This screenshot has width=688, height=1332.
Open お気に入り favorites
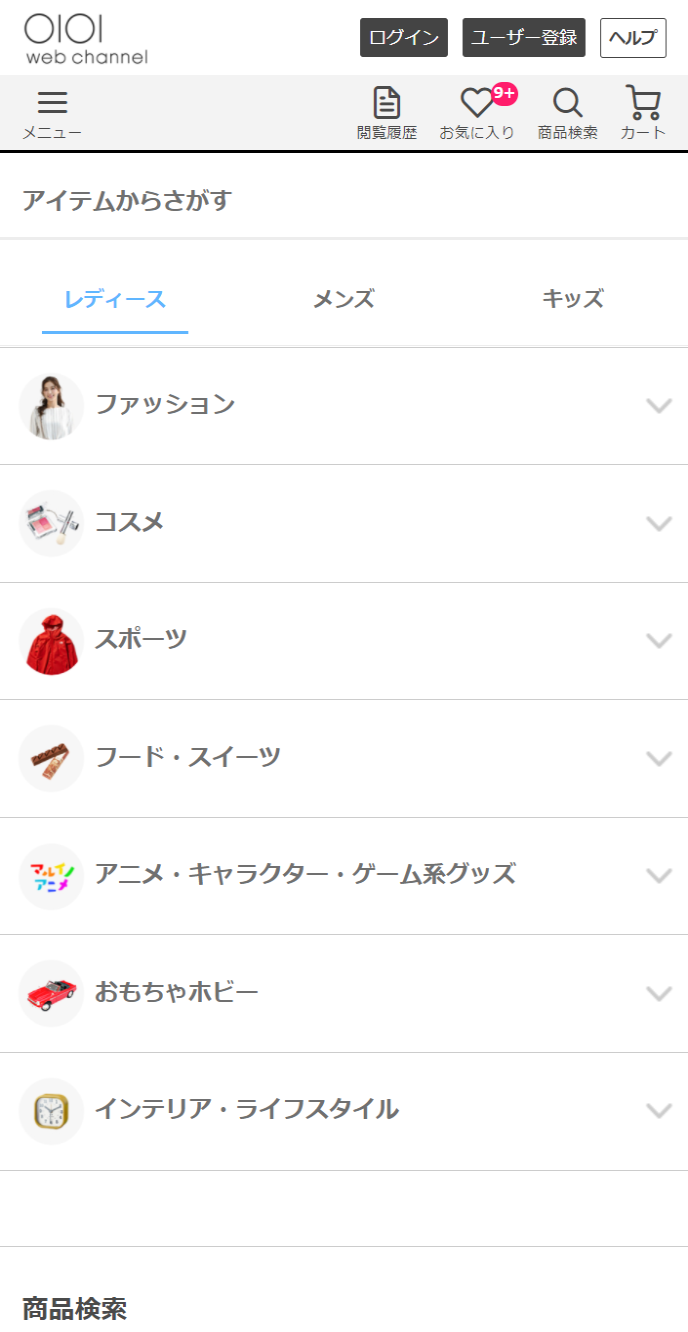pos(478,114)
